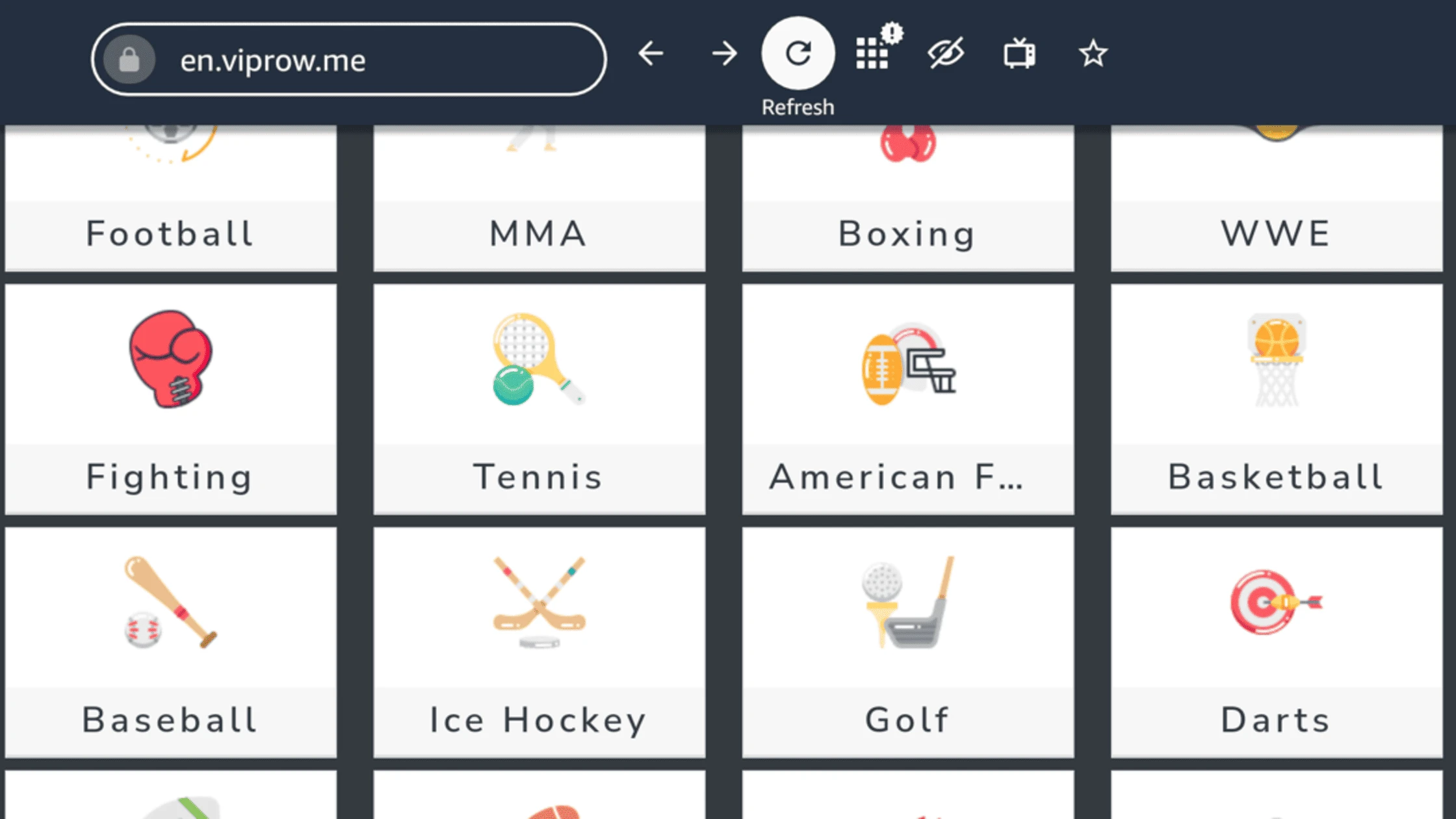Screen dimensions: 1456x819
Task: Tap the en.viprow.me address bar
Action: pos(349,60)
